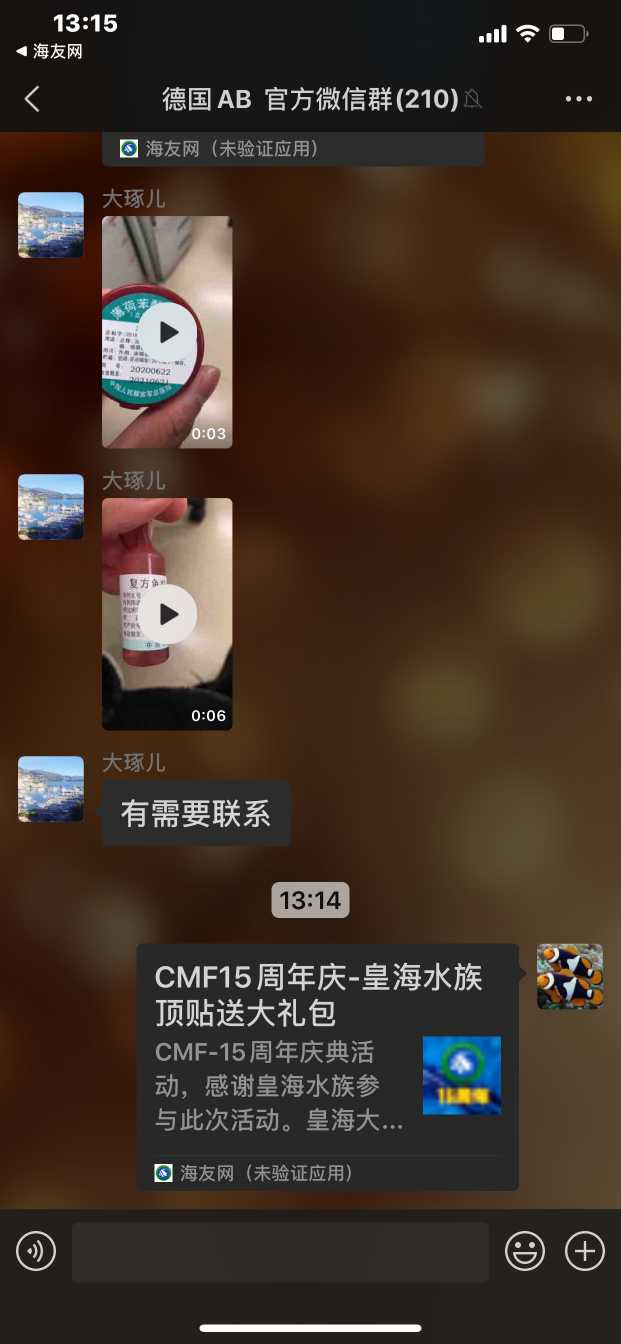Screen dimensions: 621x1344
Task: Open the clownfish avatar profile
Action: click(570, 976)
